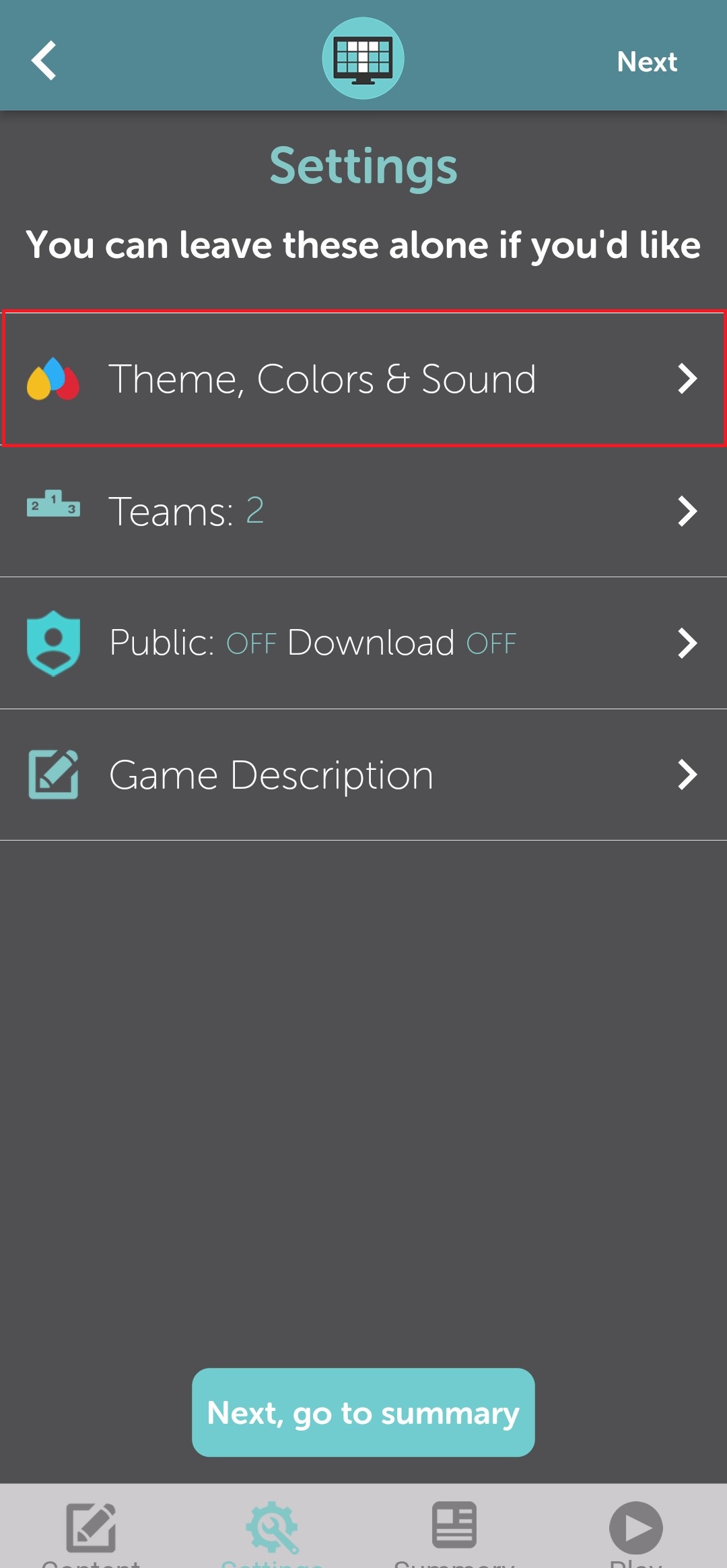This screenshot has height=1568, width=727.
Task: Tap Next, go to summary button
Action: [x=363, y=1412]
